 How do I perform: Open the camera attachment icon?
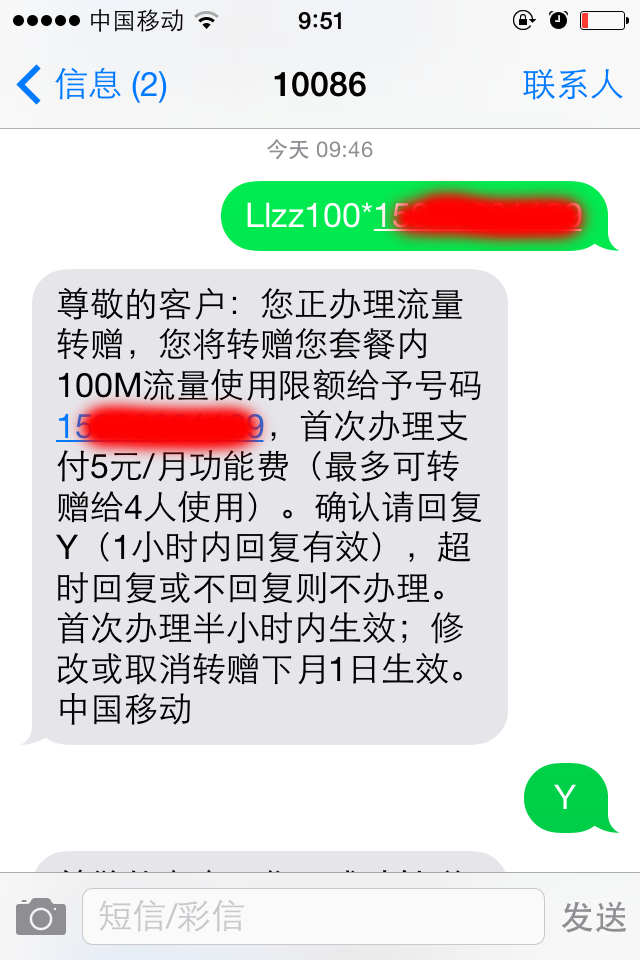[x=41, y=916]
